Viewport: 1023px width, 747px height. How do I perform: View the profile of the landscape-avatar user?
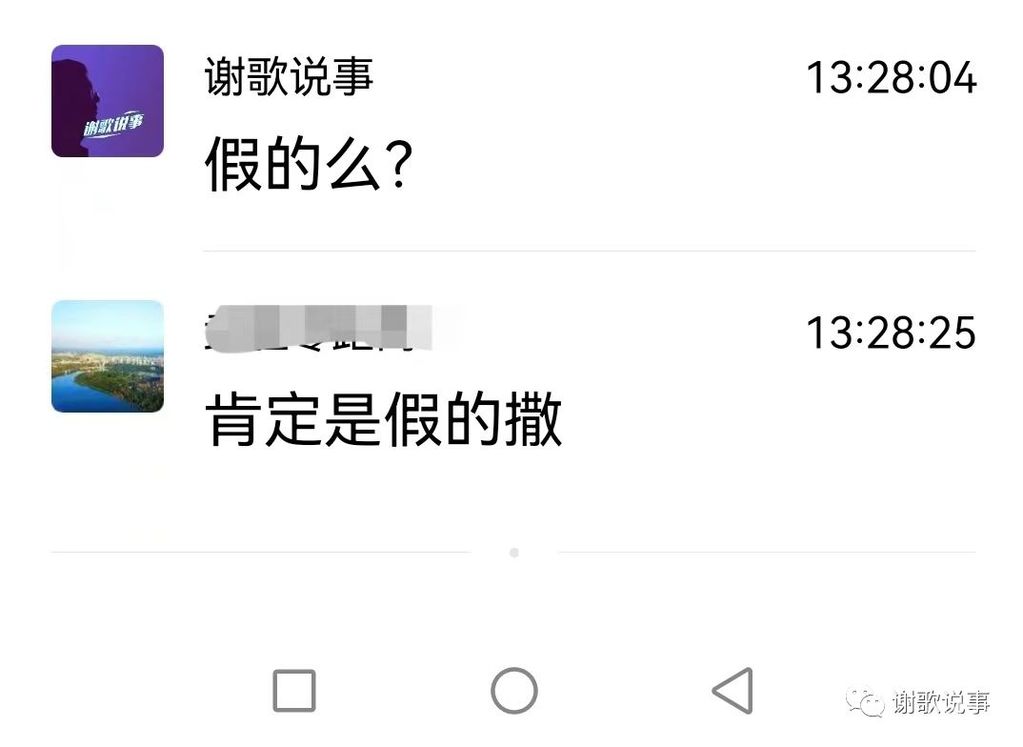[x=107, y=356]
